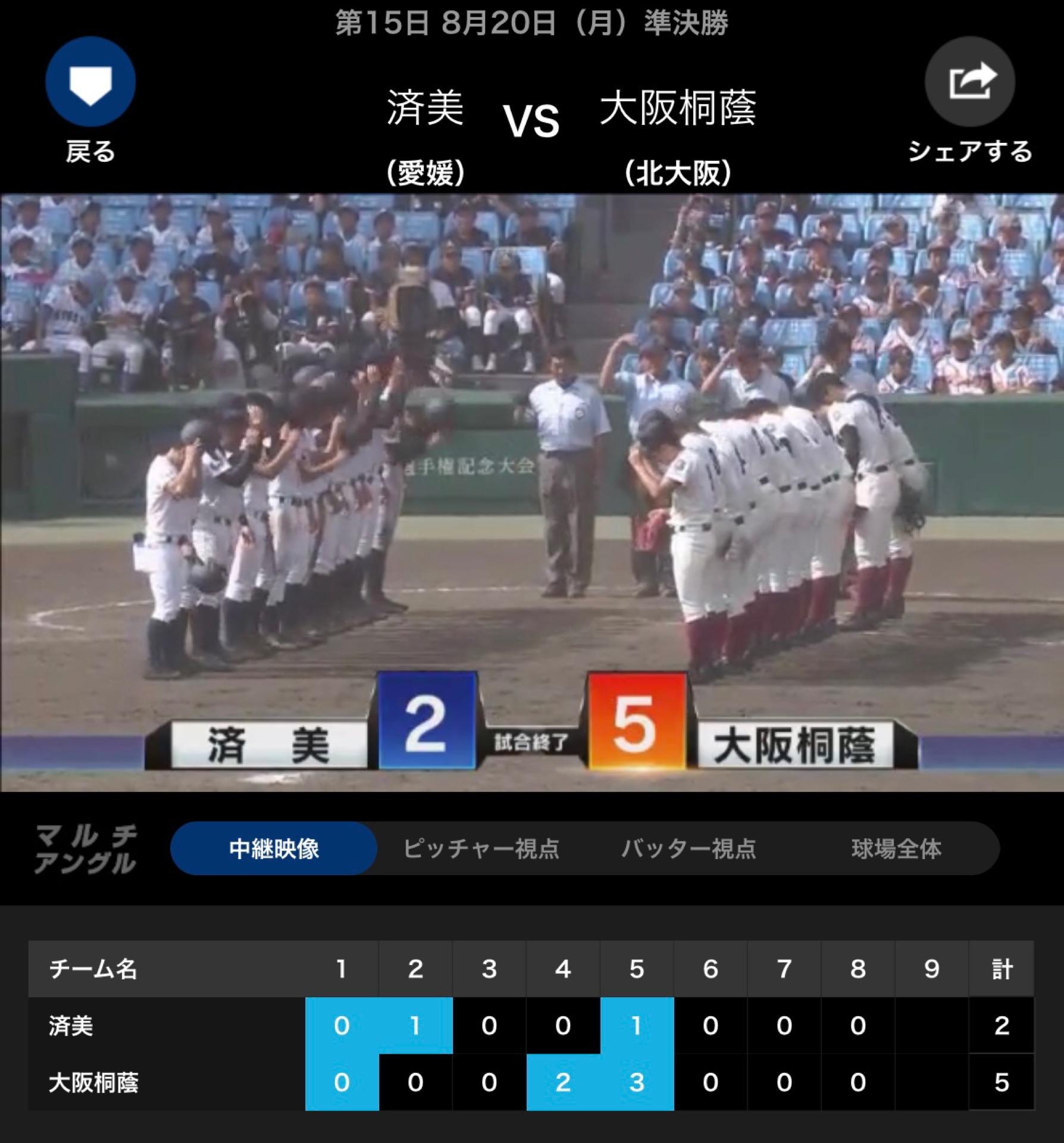
Task: Switch to 球場全体 view
Action: [896, 848]
